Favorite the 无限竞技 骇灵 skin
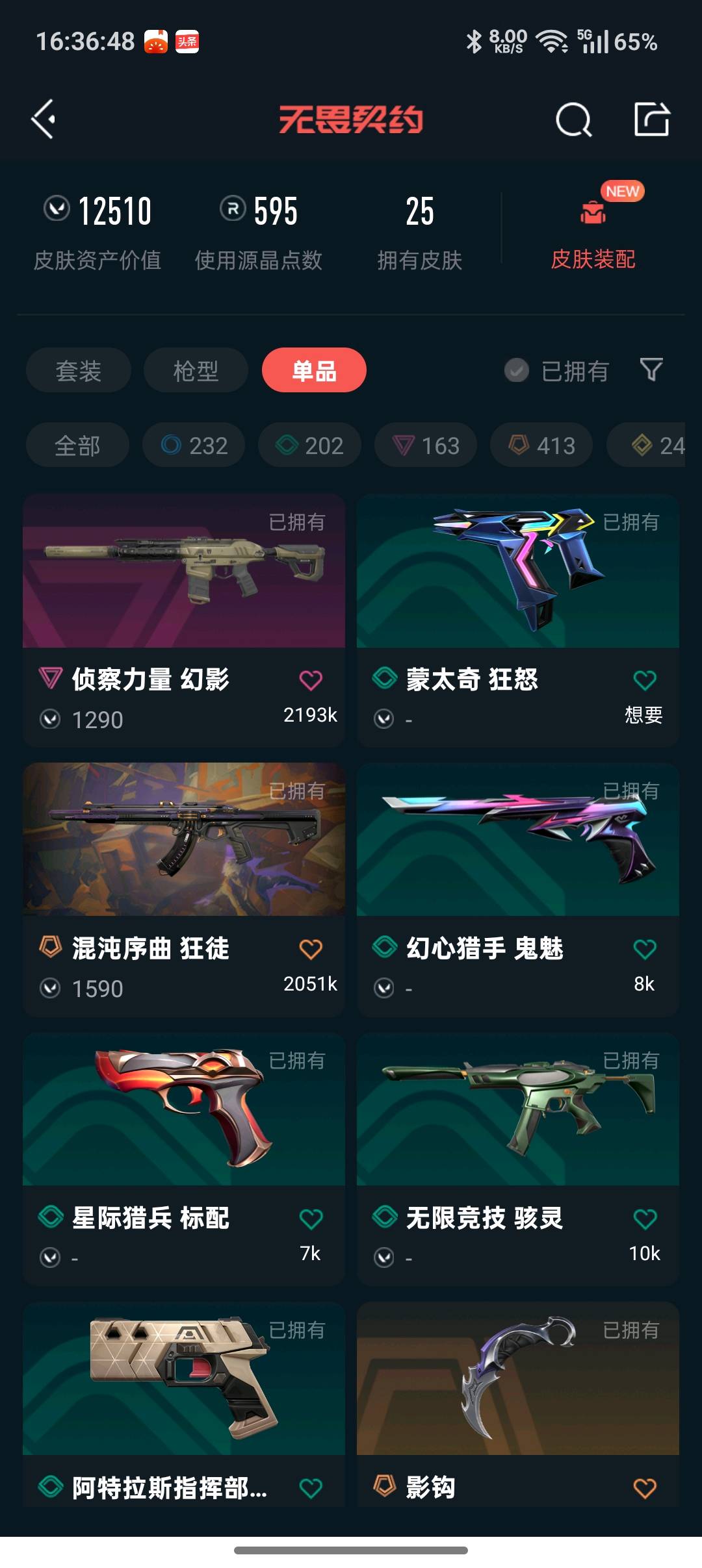 [644, 1219]
